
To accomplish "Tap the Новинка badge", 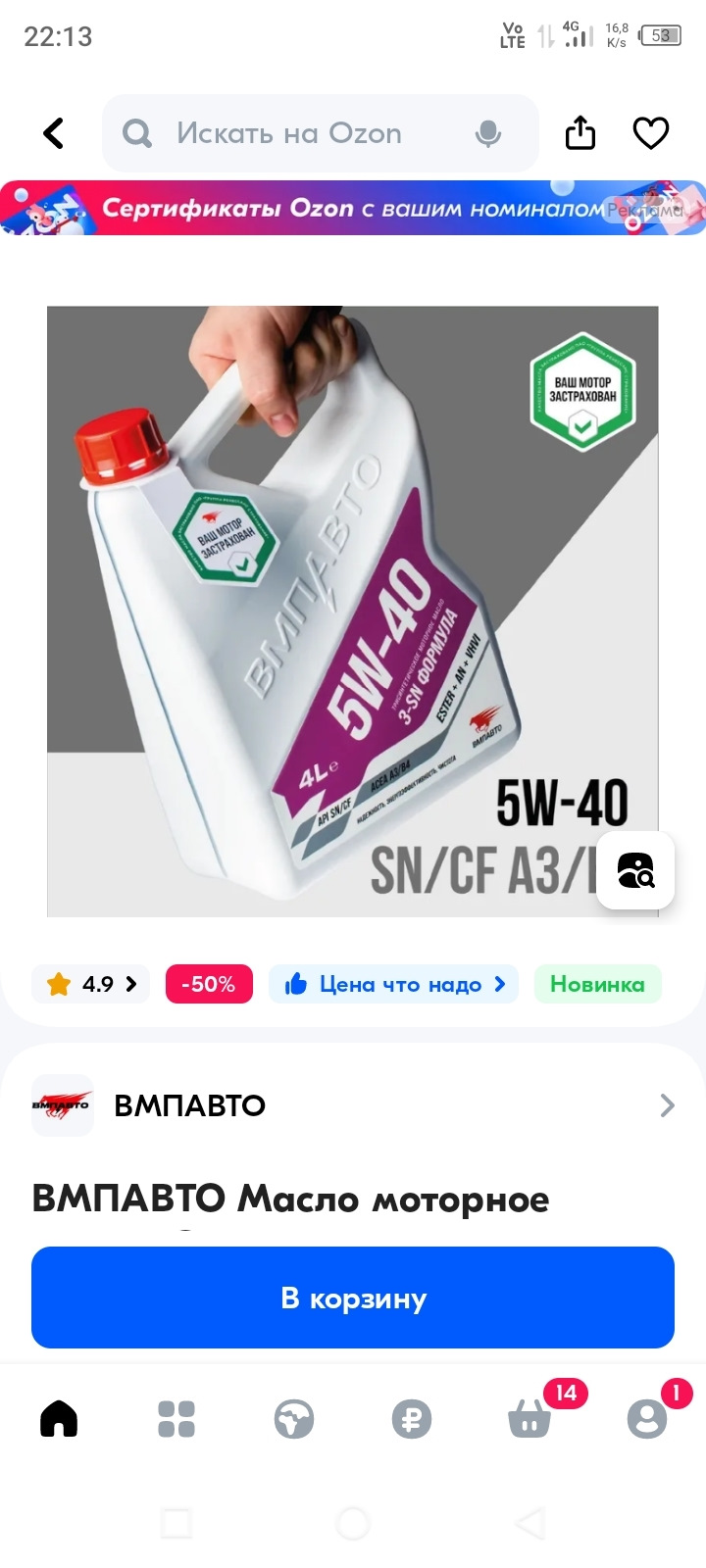I will (x=598, y=984).
